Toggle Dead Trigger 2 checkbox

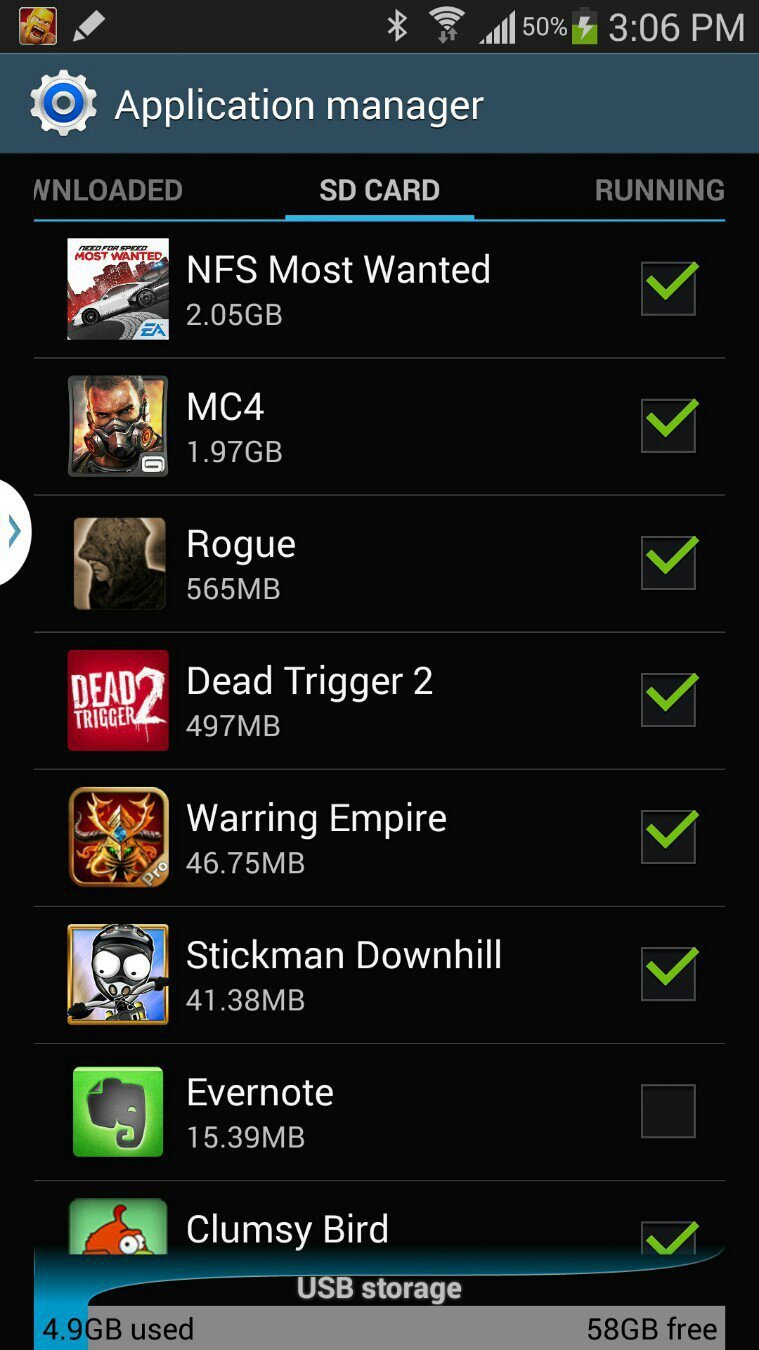point(668,699)
